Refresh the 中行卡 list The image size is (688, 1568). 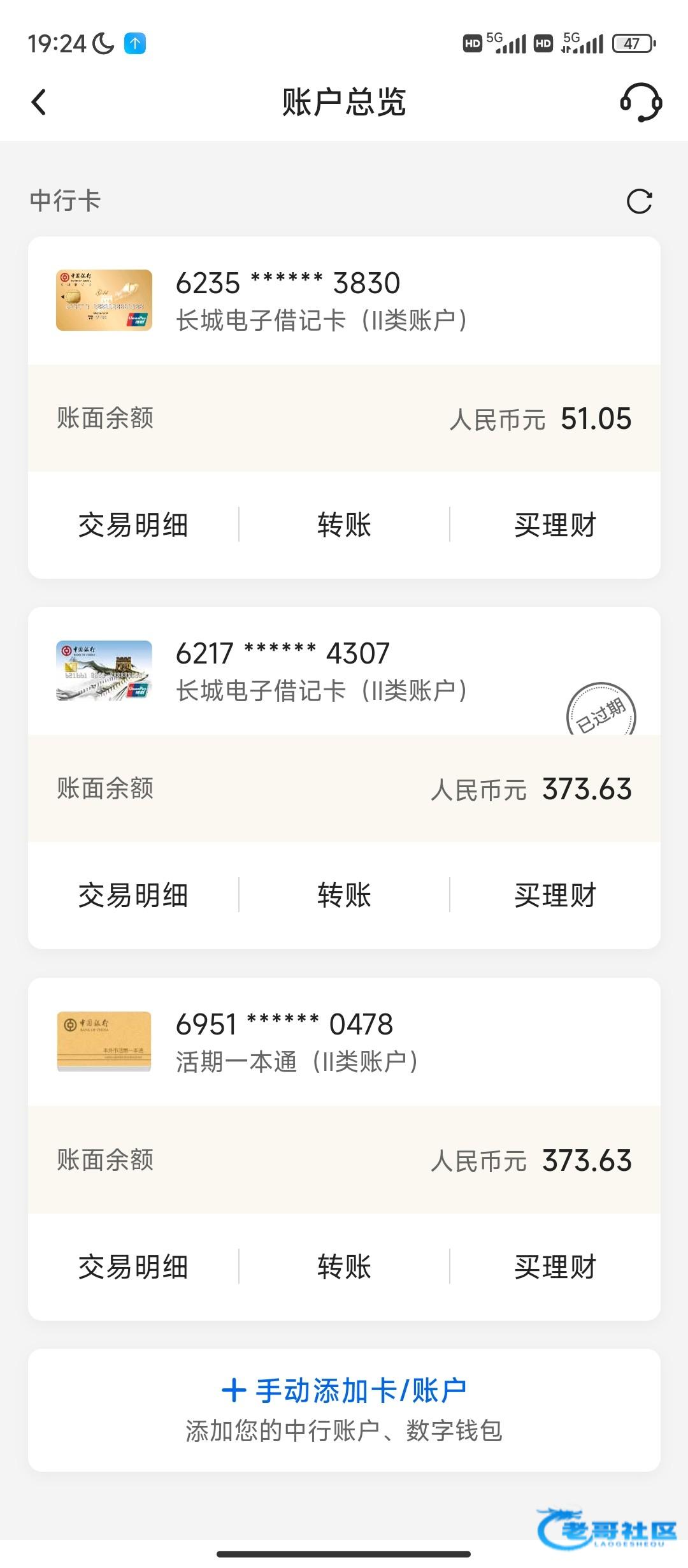(639, 201)
